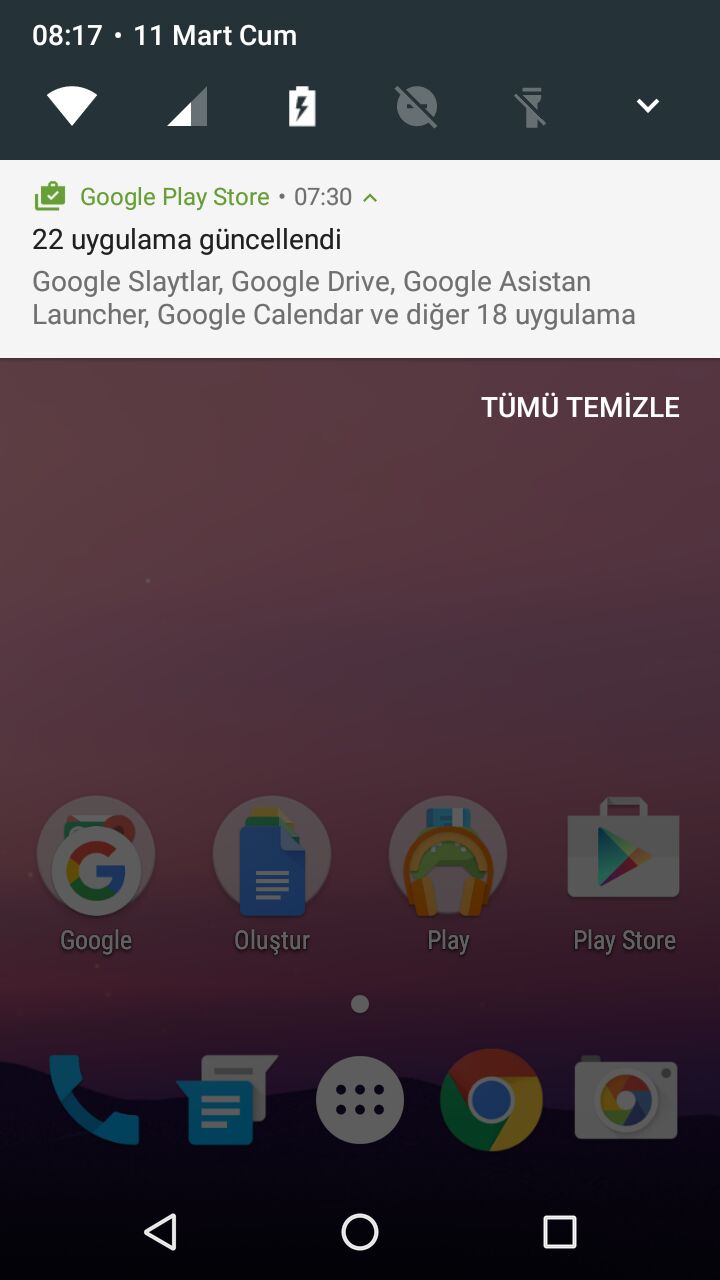Open the Google folder
The image size is (720, 1280).
pyautogui.click(x=96, y=858)
